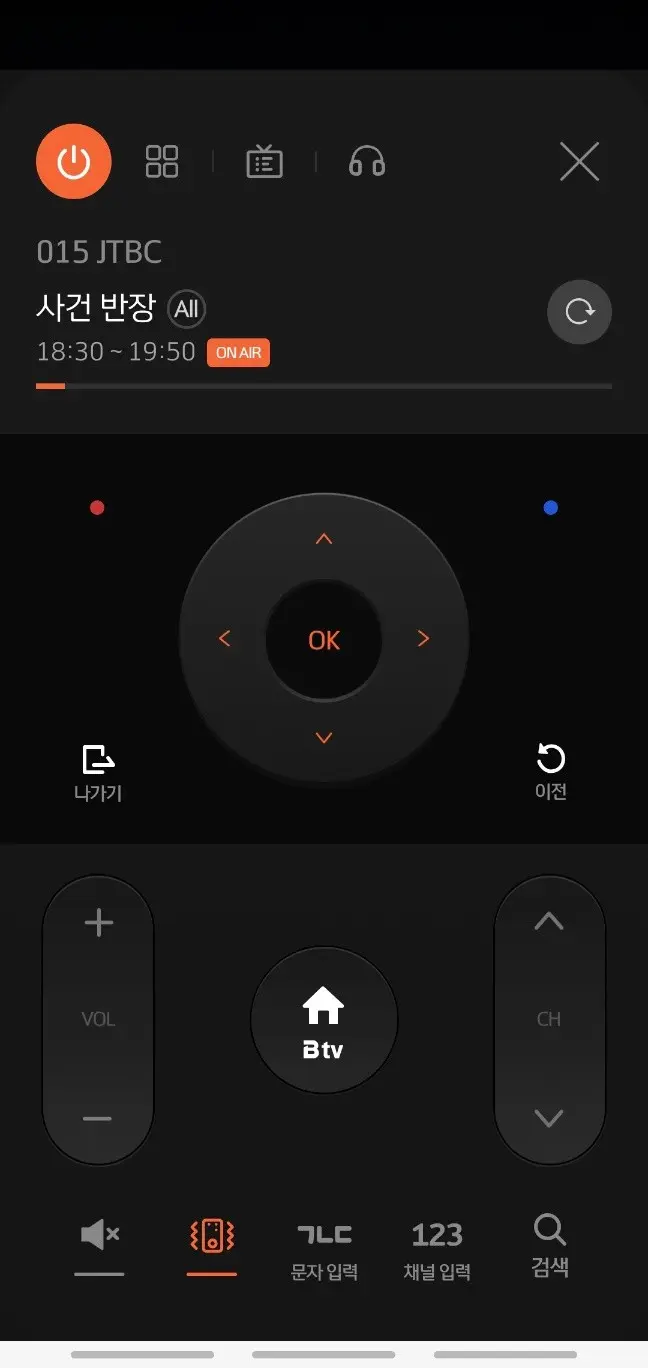Viewport: 648px width, 1368px height.
Task: Refresh the current program info
Action: point(579,312)
